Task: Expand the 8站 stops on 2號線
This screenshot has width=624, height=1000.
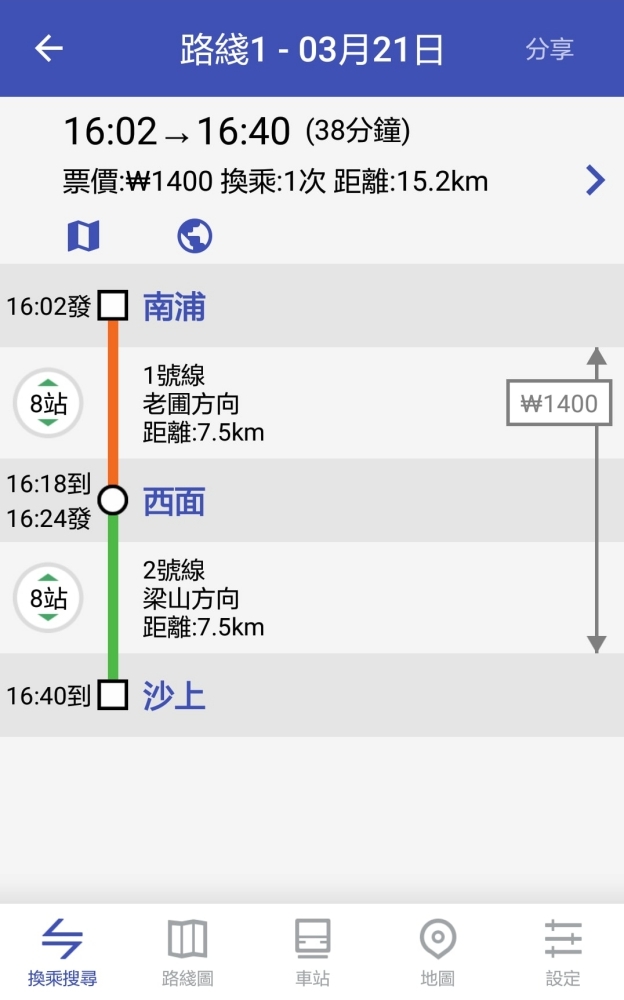Action: 48,598
